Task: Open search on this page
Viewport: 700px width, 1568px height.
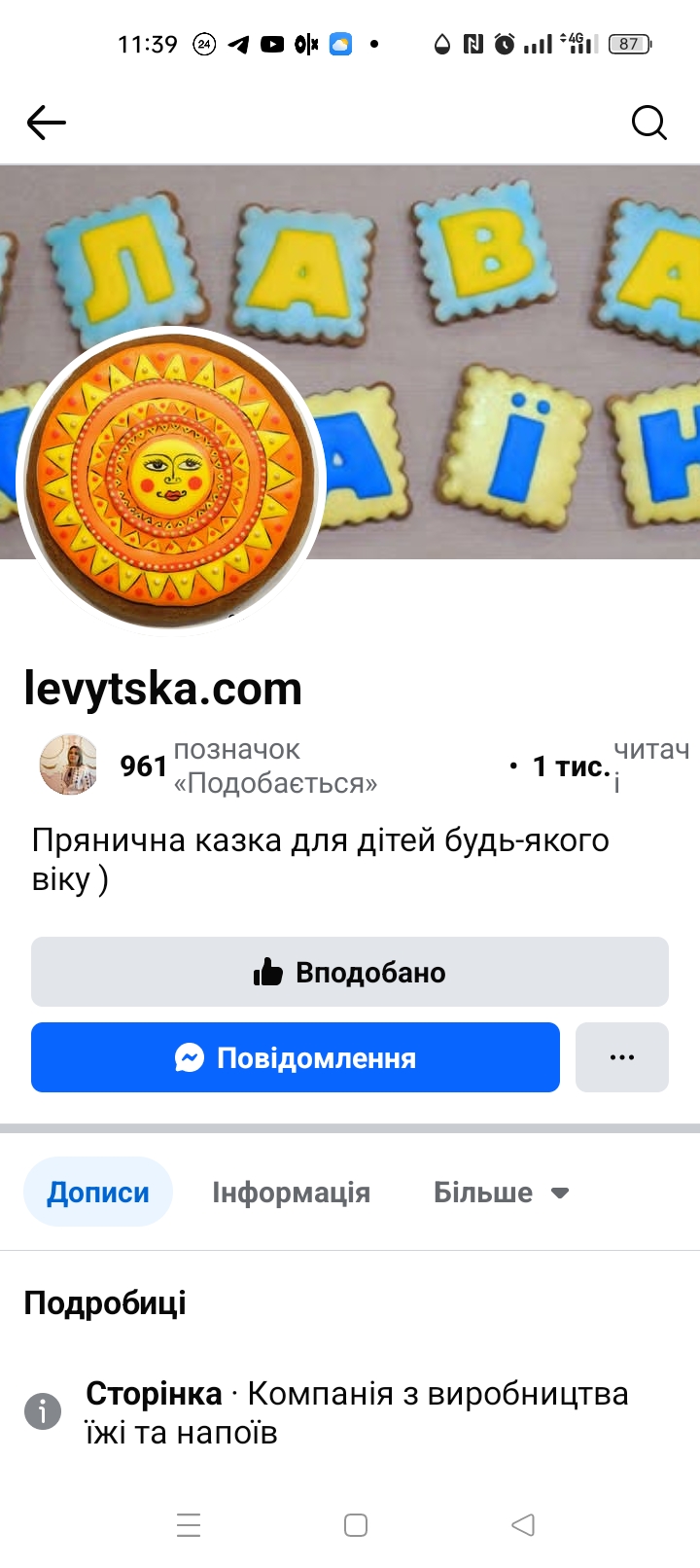Action: tap(648, 123)
